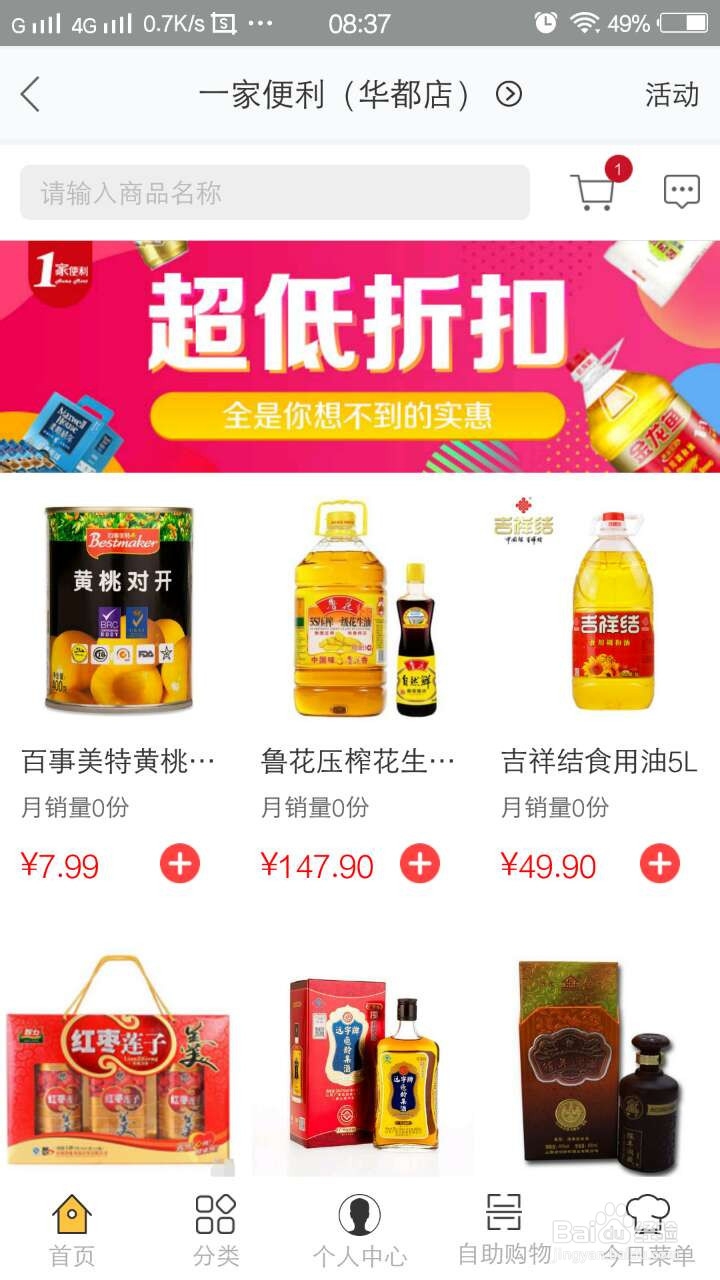720x1280 pixels.
Task: Tap the back arrow at top left
Action: (30, 95)
